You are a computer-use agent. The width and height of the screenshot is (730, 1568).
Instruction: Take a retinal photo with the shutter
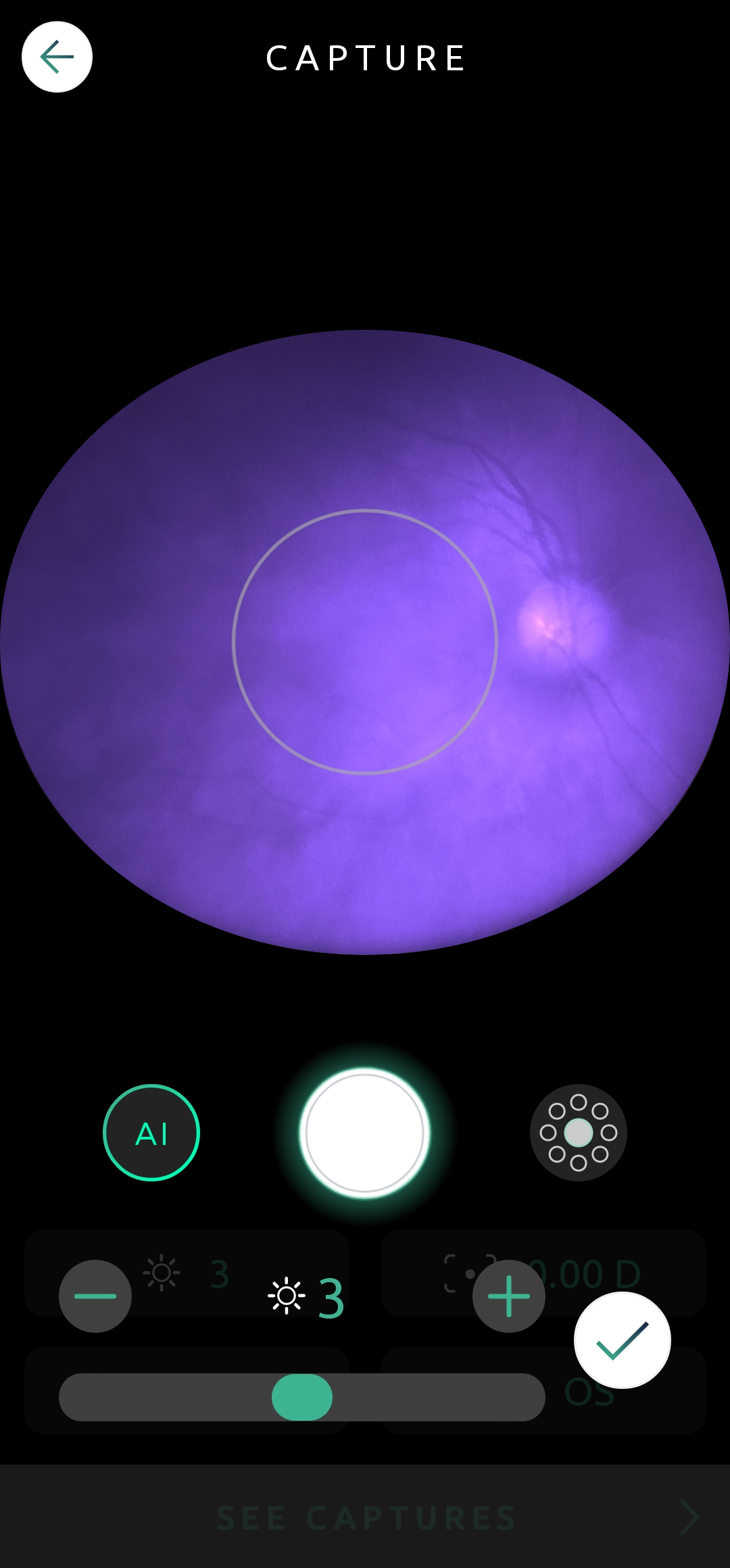click(x=365, y=1133)
